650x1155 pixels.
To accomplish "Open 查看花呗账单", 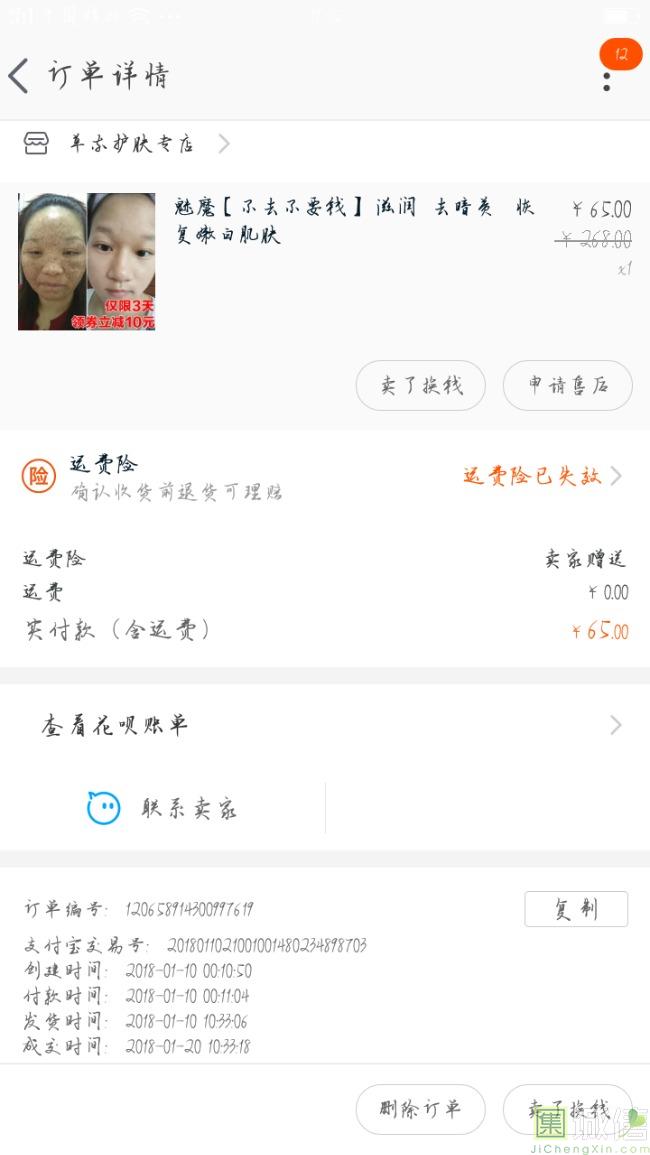I will tap(325, 726).
